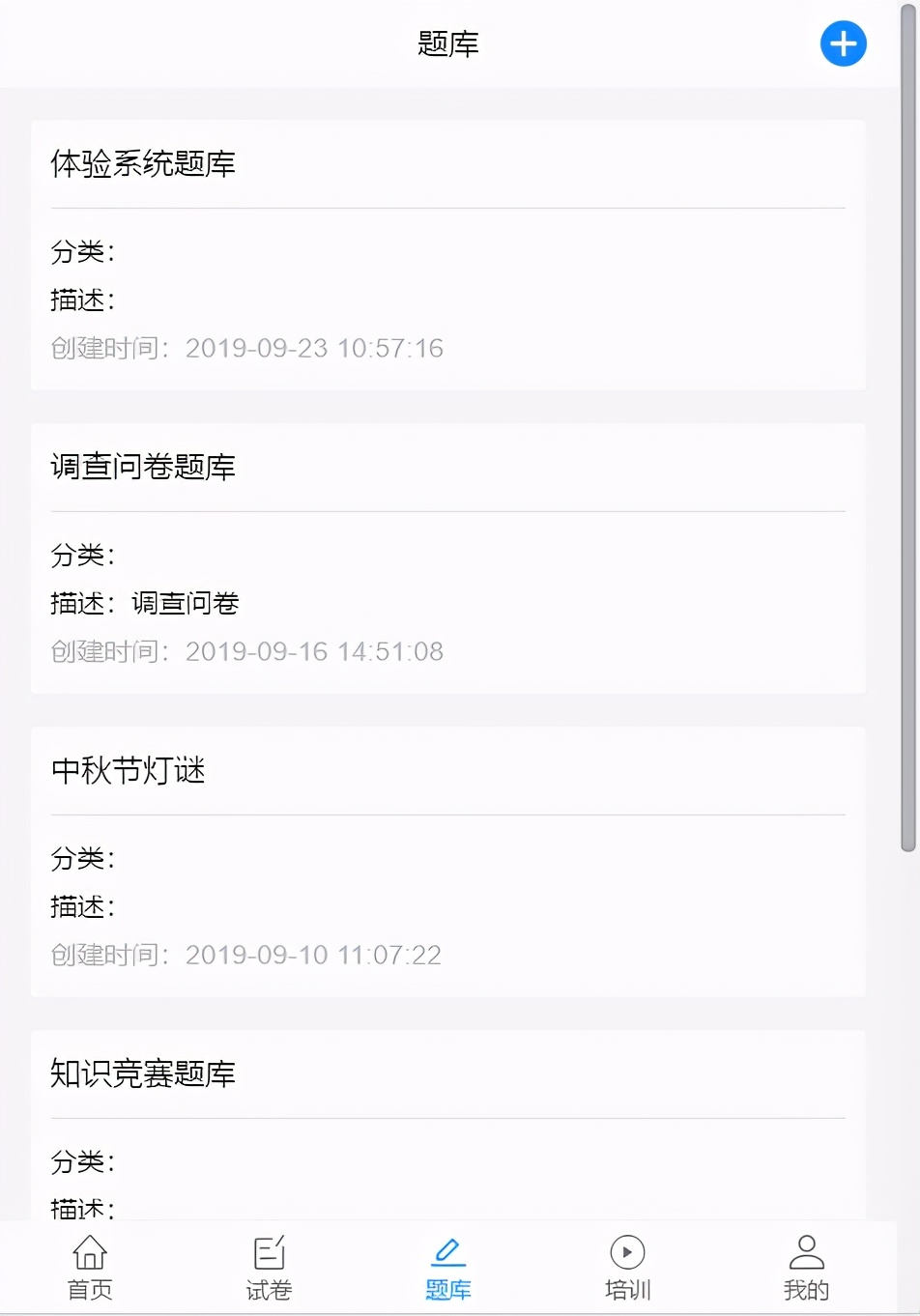
Task: Open the 体验系统题库 question bank
Action: 447,254
